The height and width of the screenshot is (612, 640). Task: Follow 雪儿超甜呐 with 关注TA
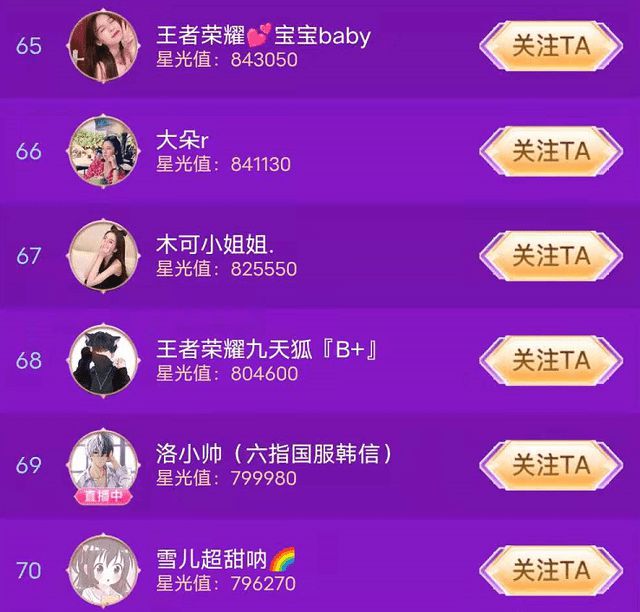coord(552,571)
